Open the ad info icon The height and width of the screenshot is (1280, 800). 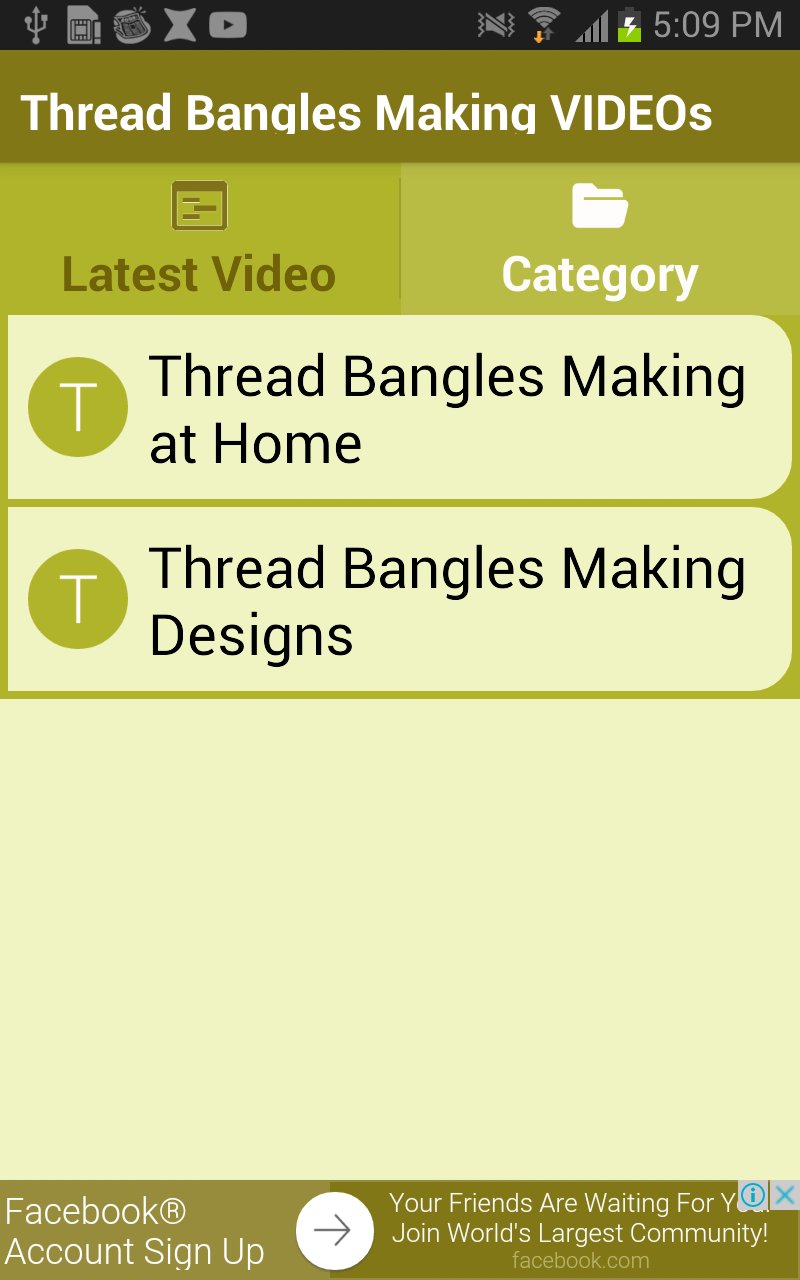(754, 1194)
